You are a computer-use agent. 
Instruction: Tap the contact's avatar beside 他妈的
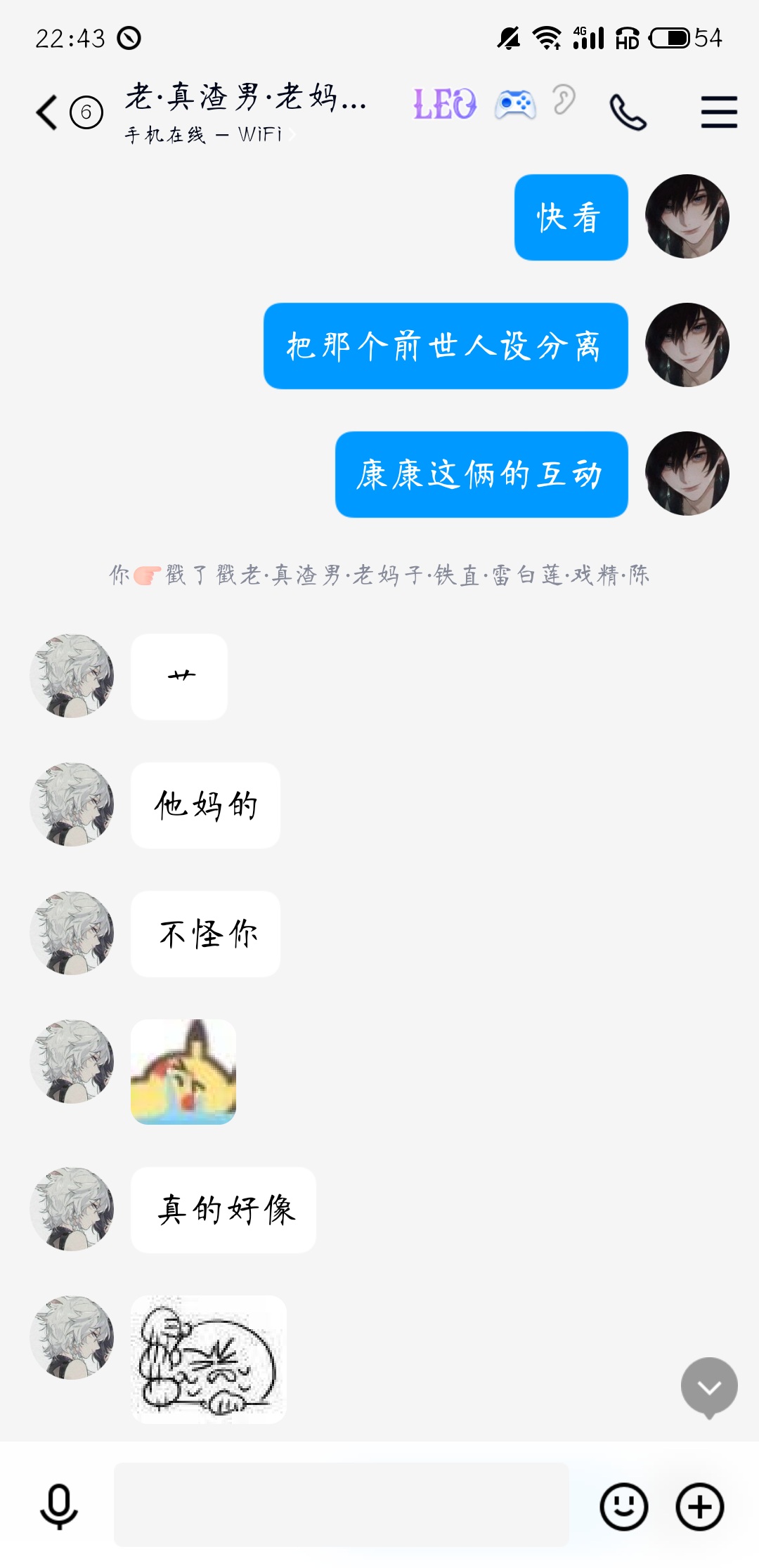pyautogui.click(x=72, y=804)
